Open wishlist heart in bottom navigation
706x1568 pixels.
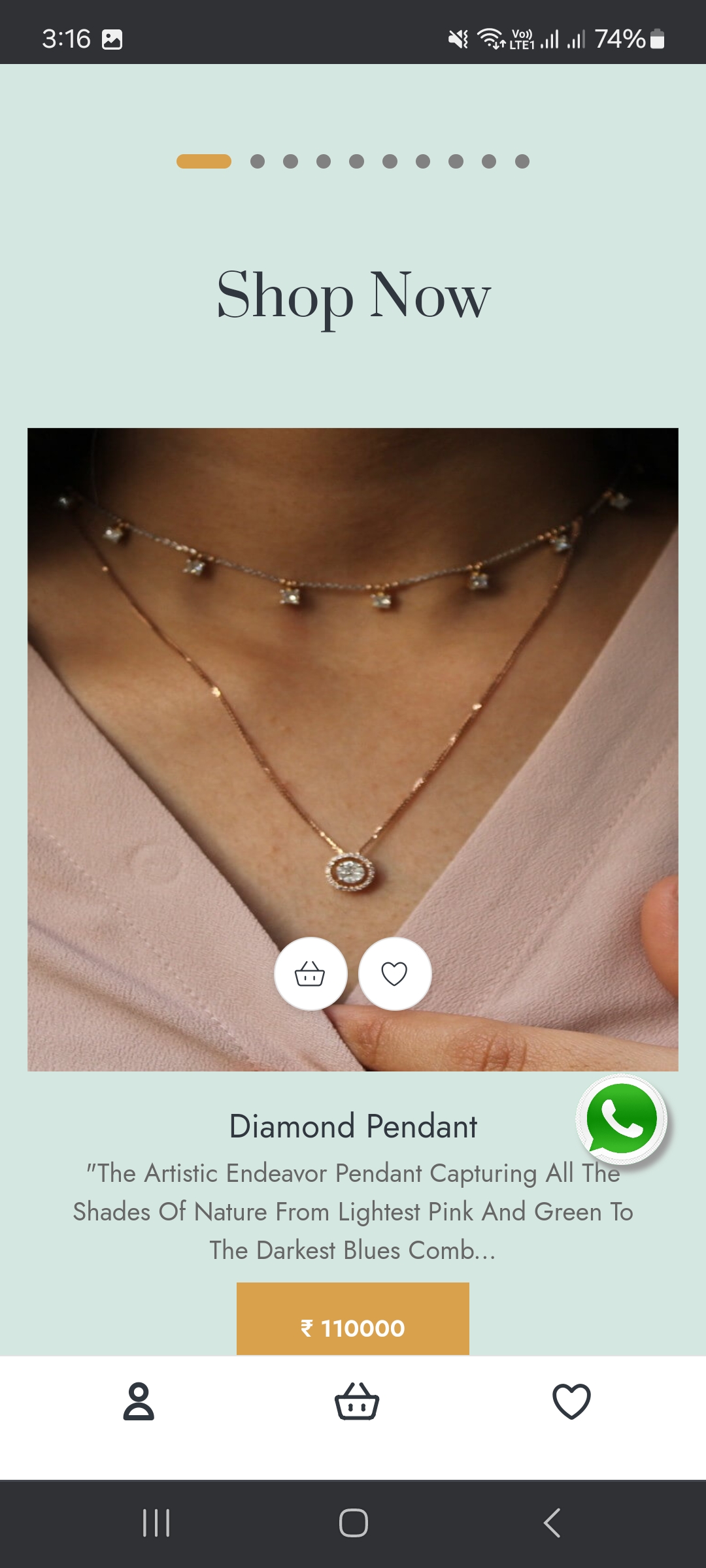pos(571,1401)
